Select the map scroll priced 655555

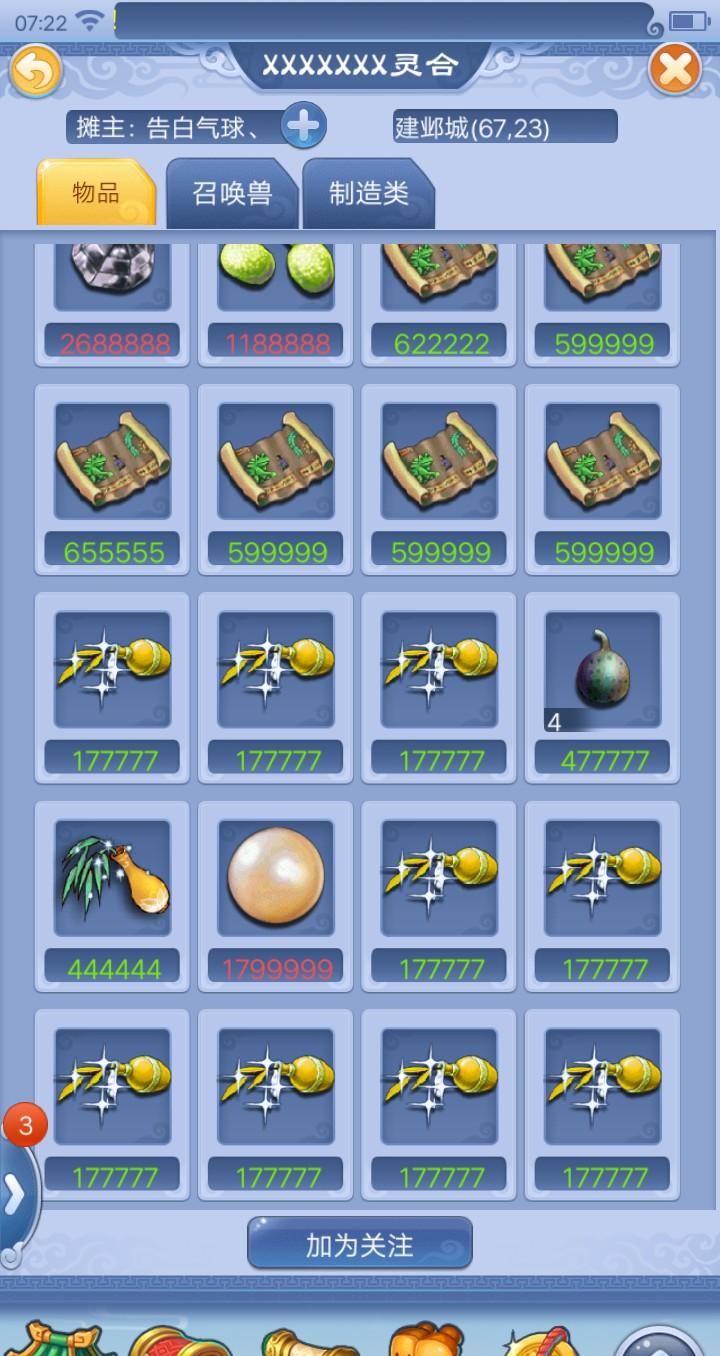(x=112, y=460)
